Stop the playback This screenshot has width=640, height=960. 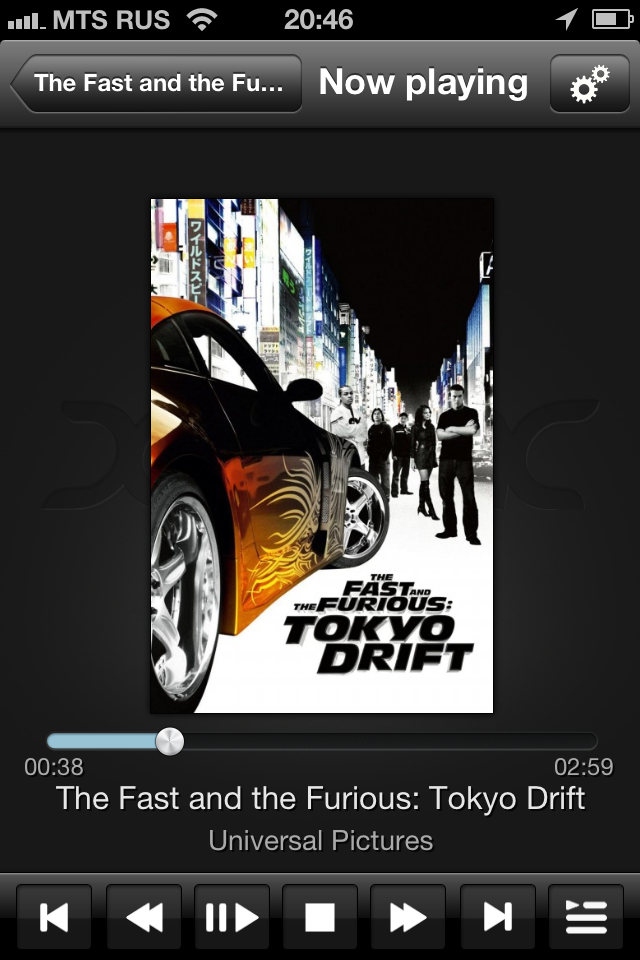coord(319,916)
